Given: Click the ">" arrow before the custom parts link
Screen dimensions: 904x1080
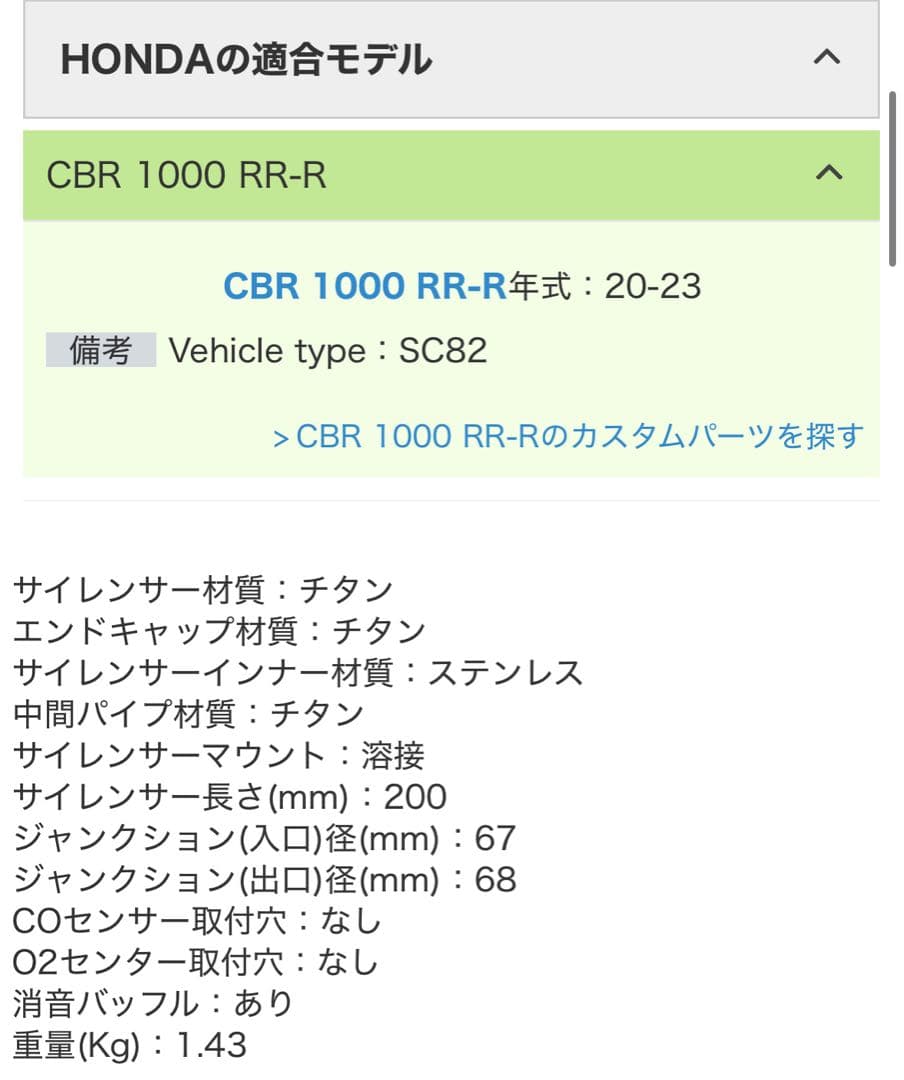Looking at the screenshot, I should pyautogui.click(x=283, y=436).
